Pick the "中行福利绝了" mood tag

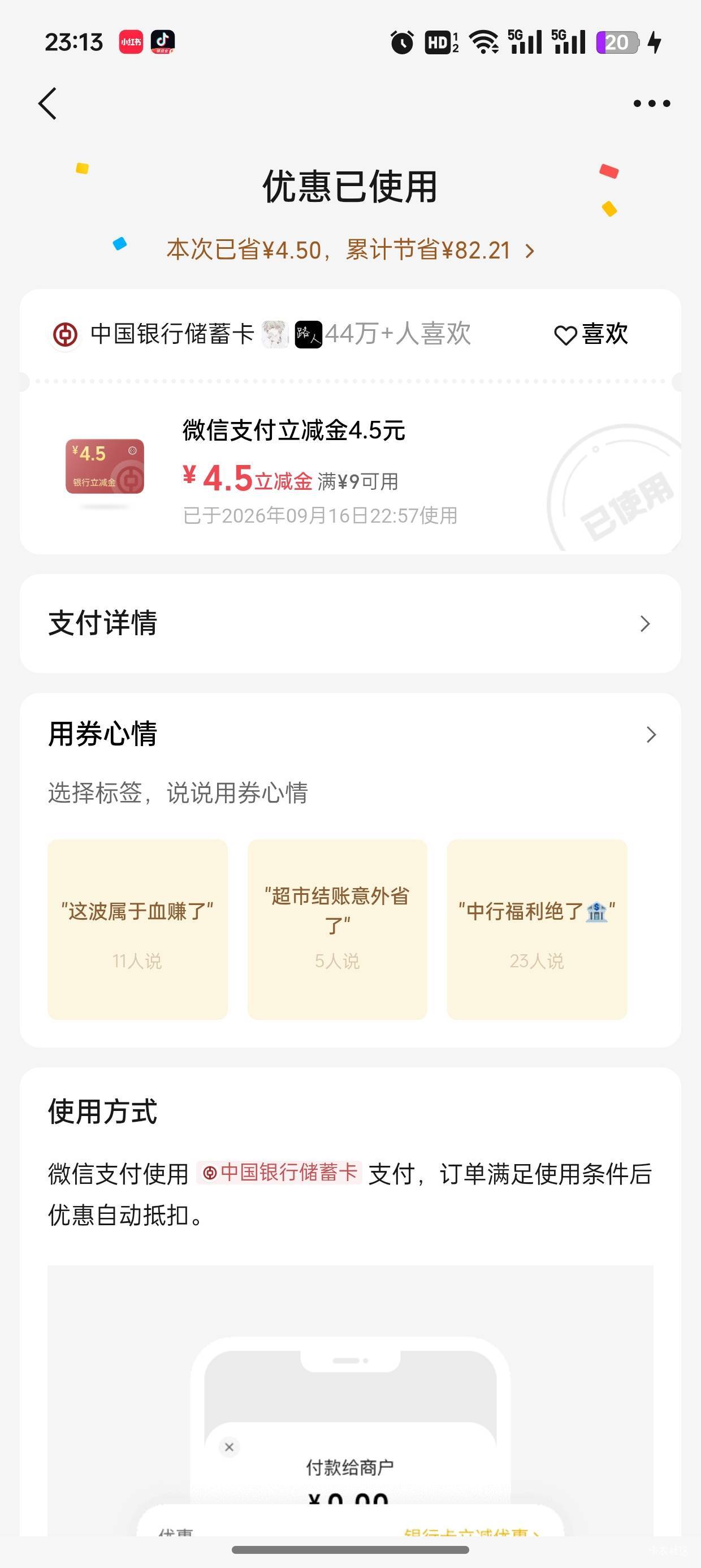pos(536,929)
